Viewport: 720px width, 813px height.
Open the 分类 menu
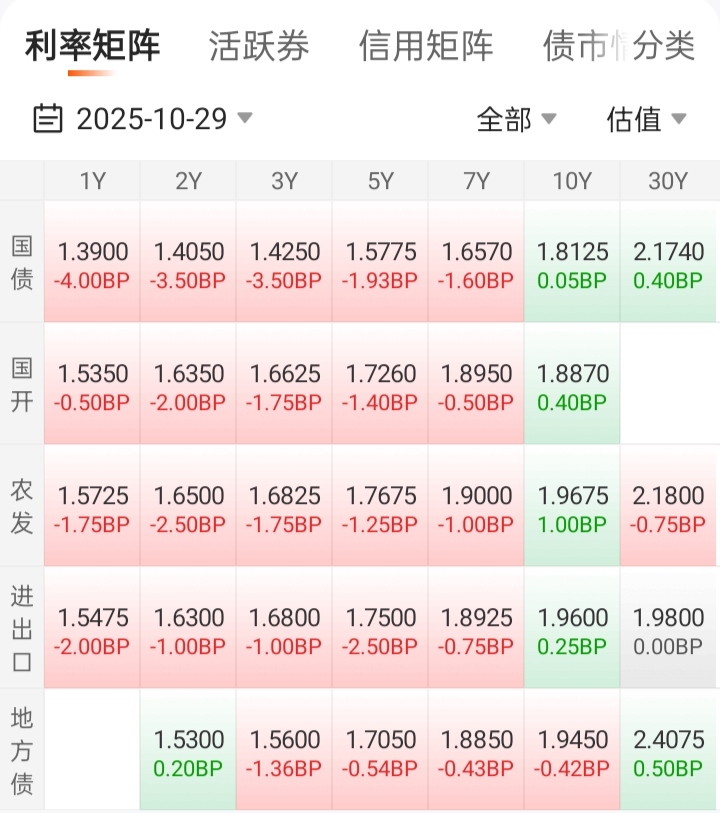point(665,46)
